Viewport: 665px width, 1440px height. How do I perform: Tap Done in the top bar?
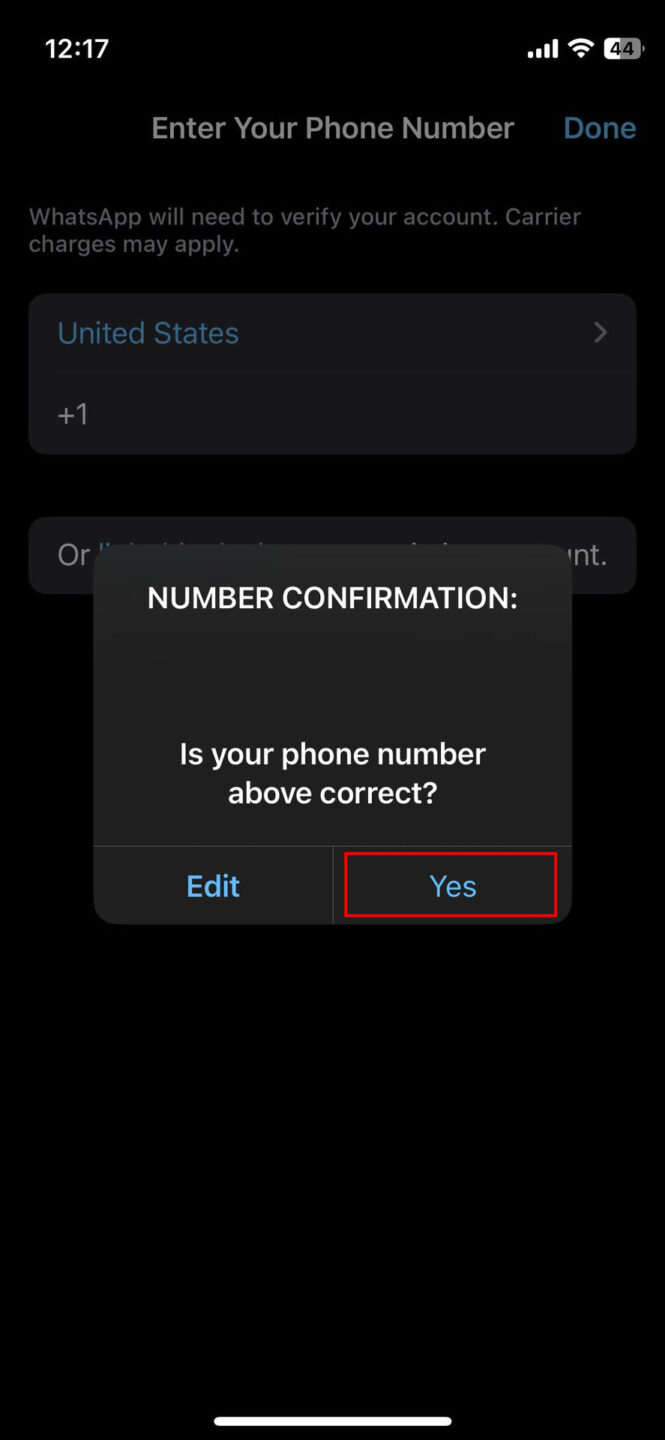599,128
